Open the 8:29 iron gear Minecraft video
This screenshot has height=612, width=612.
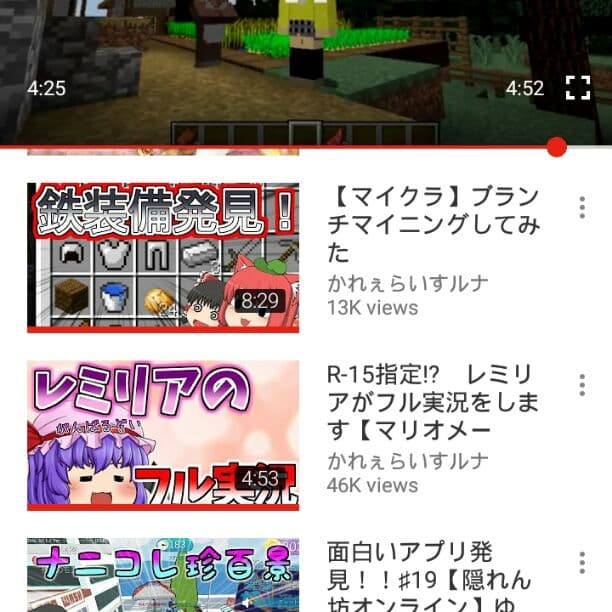tap(163, 257)
